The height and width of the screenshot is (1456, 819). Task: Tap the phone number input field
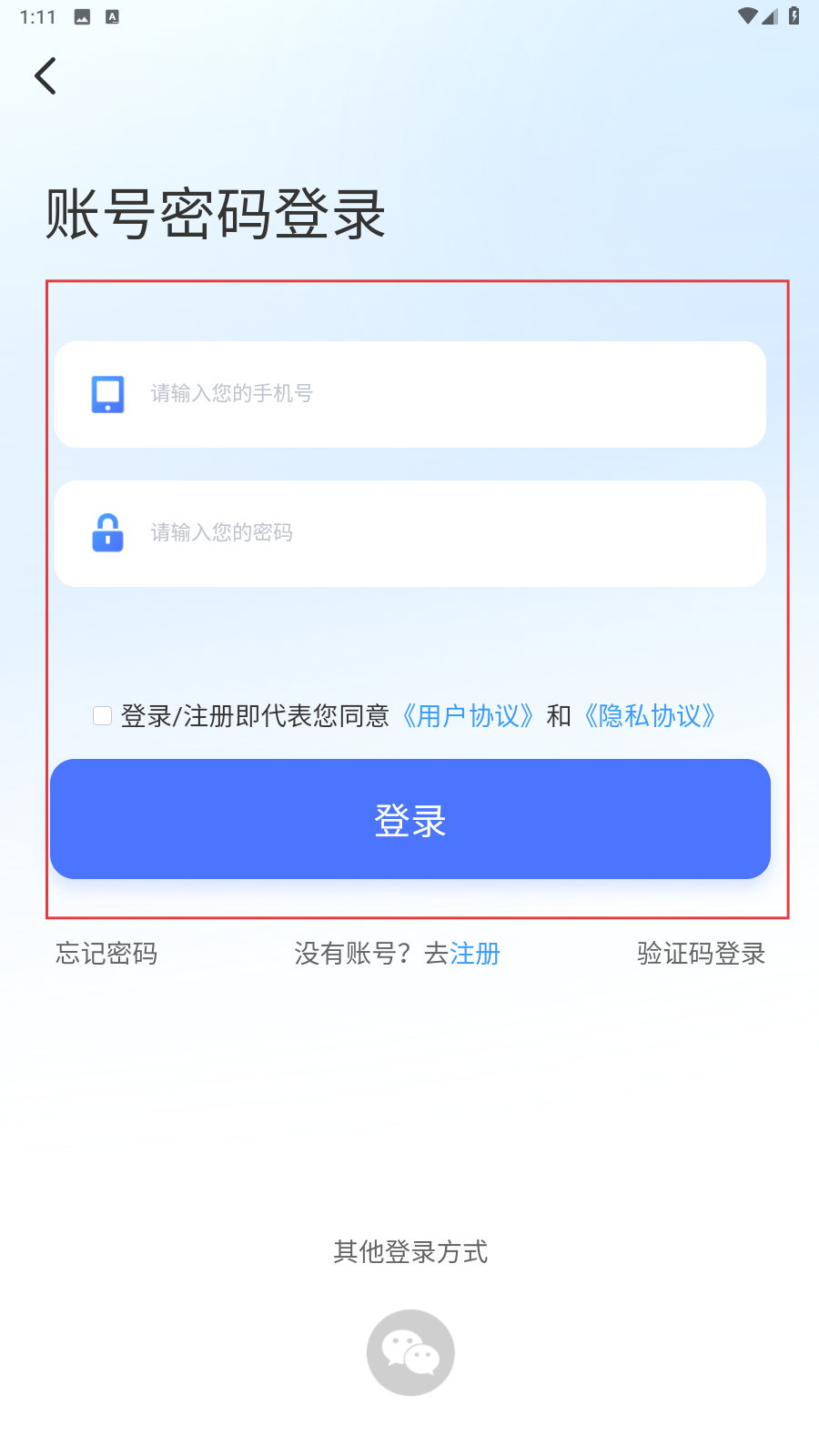tap(410, 394)
